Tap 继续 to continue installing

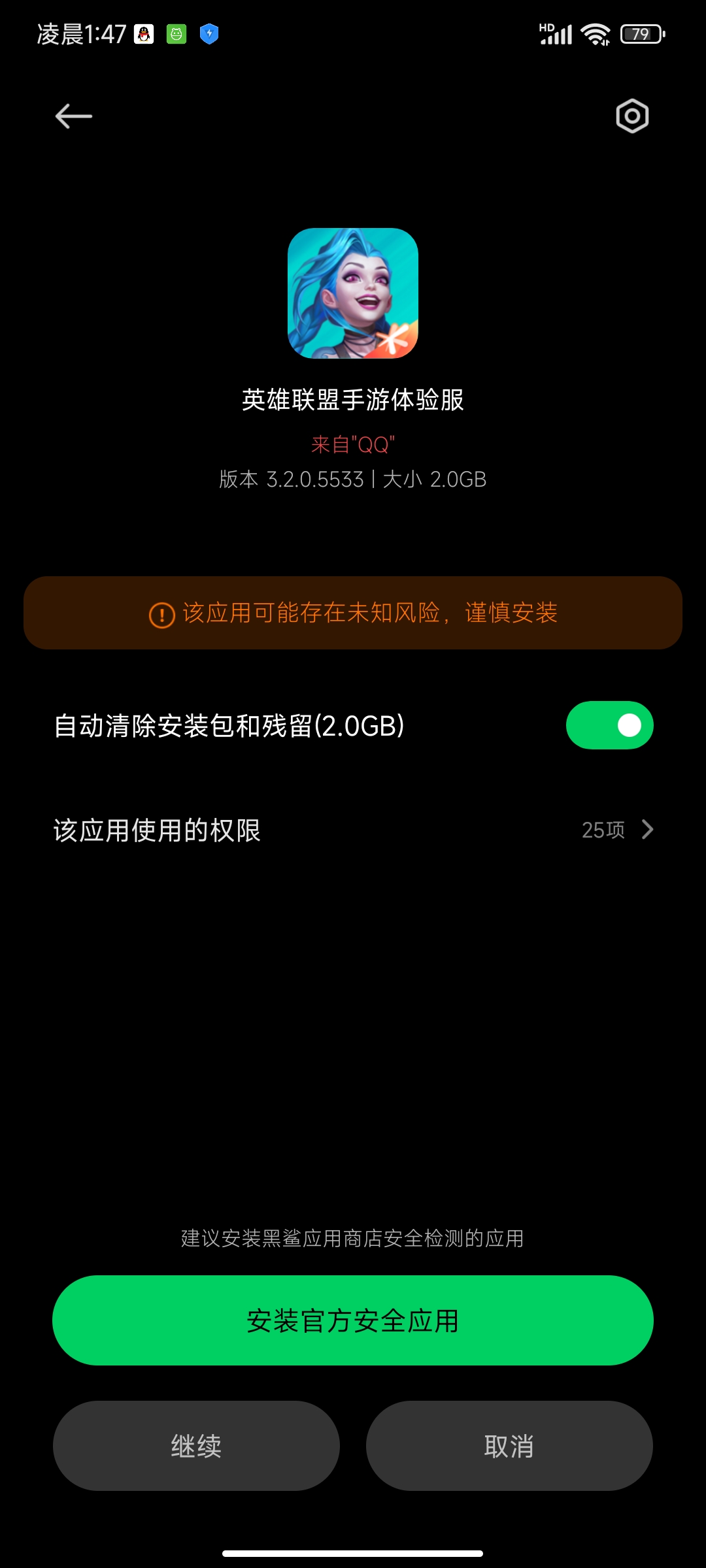196,1446
